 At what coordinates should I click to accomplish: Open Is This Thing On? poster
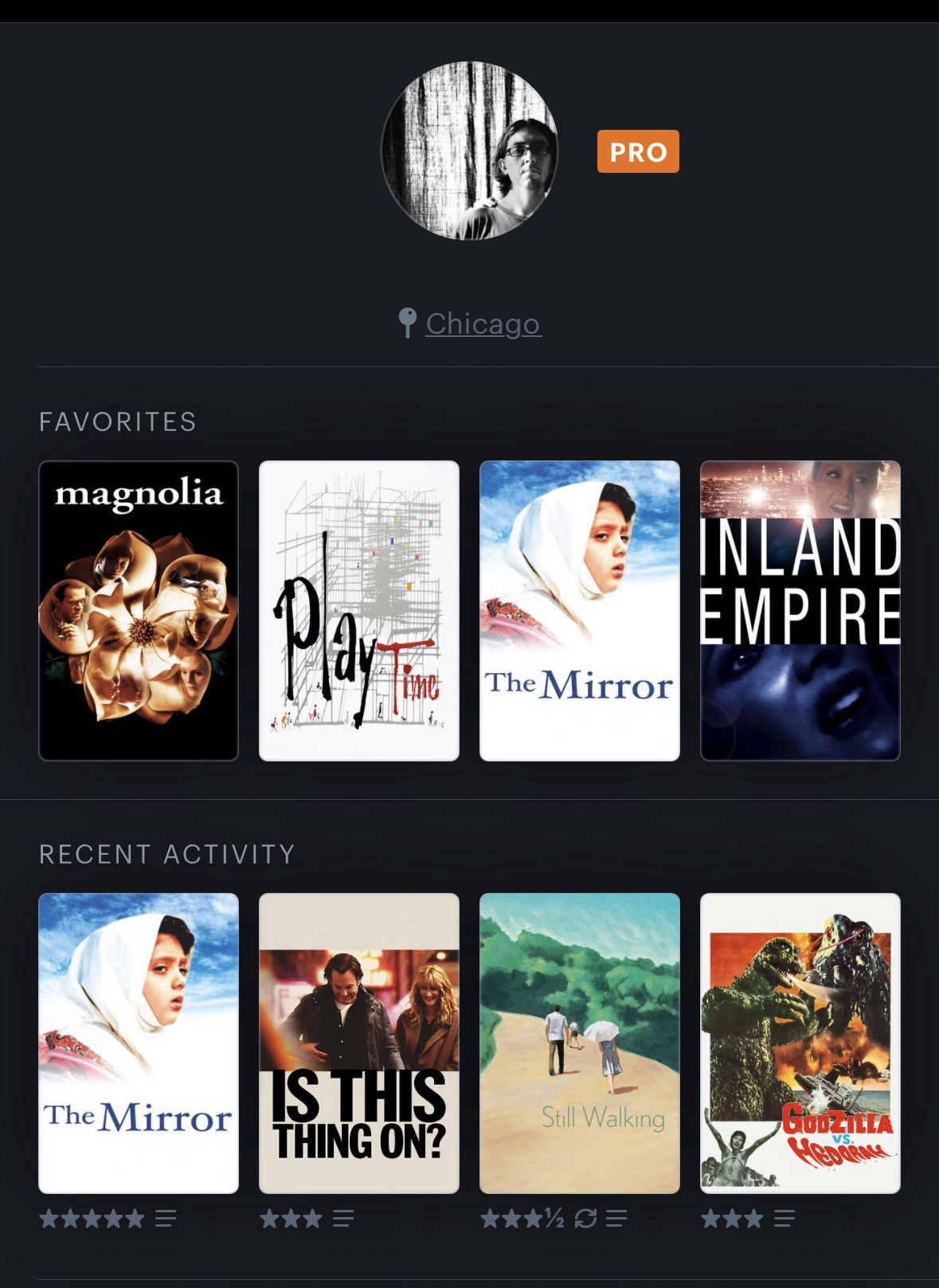(359, 1043)
